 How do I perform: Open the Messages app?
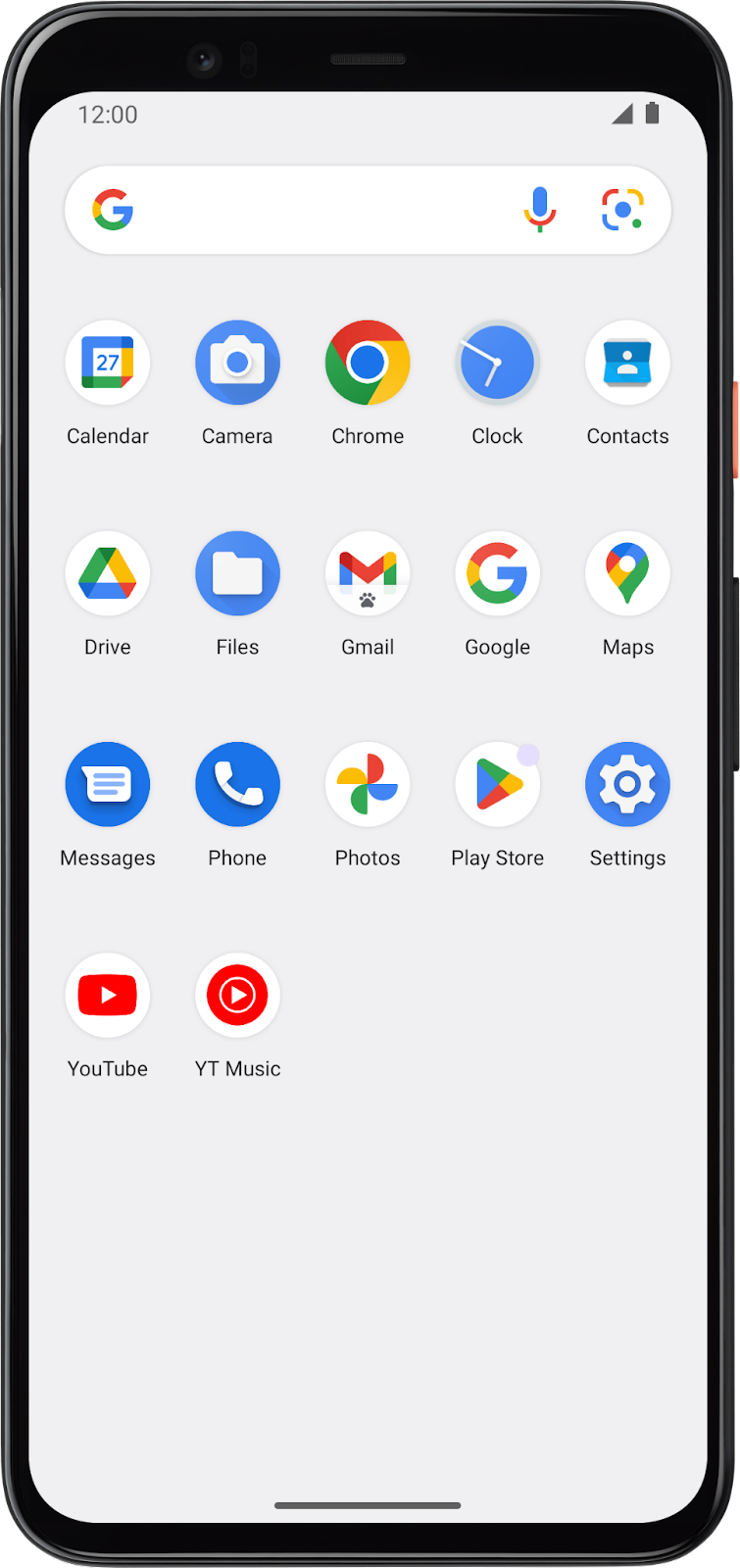click(108, 784)
